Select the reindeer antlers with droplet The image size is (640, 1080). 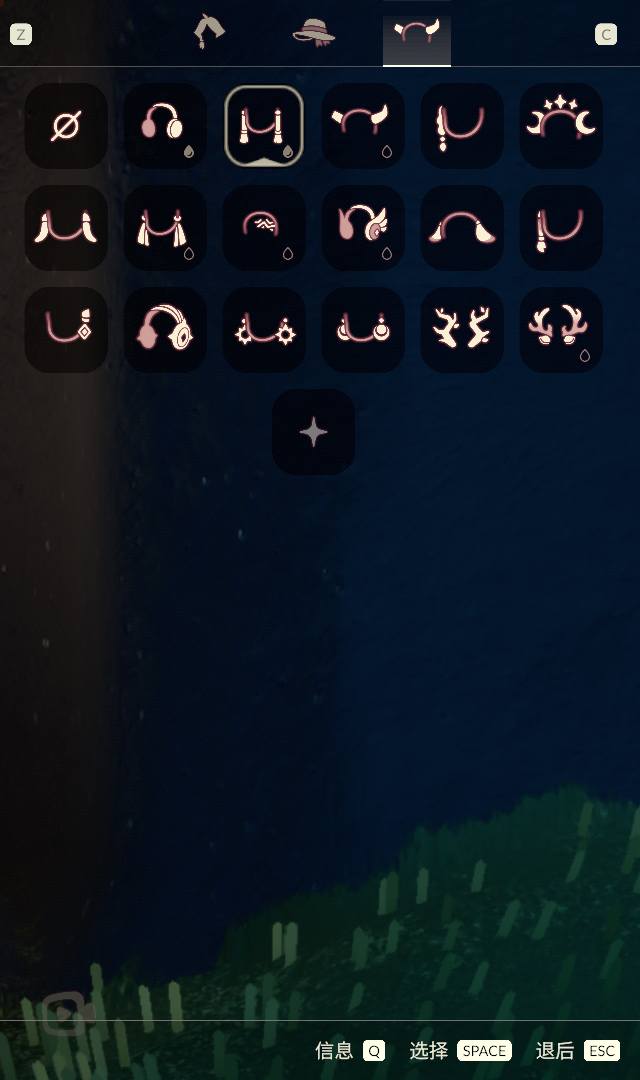(561, 329)
